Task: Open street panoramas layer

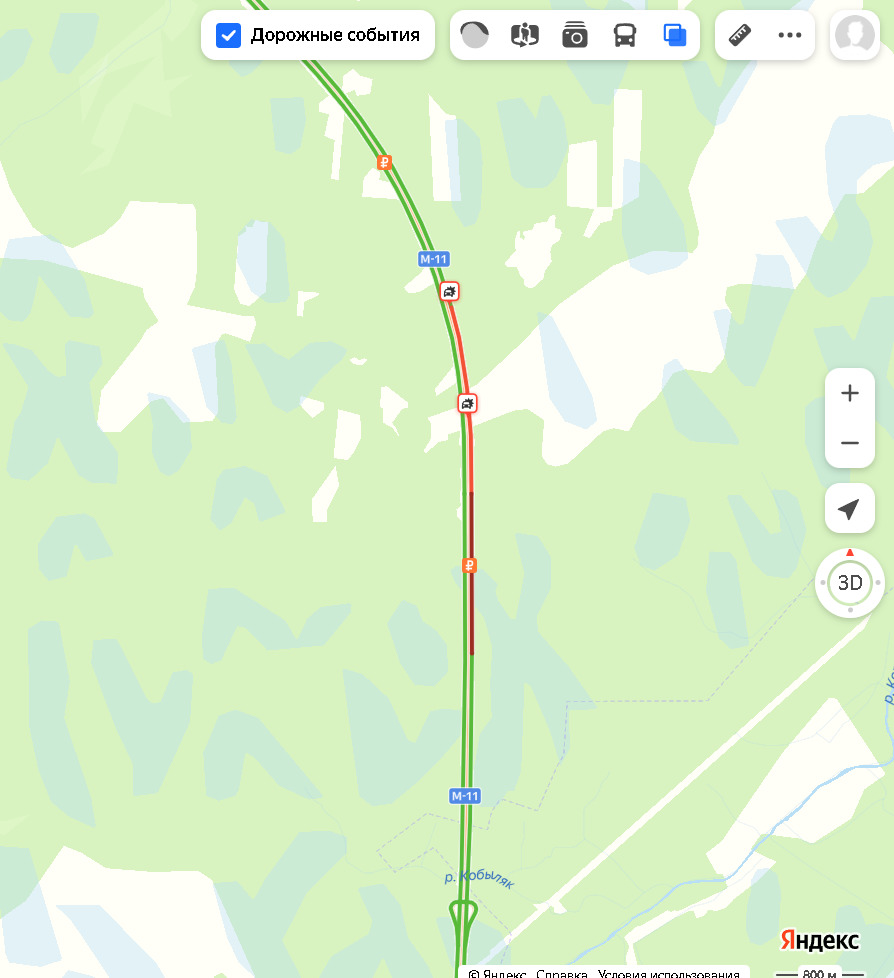Action: coord(524,36)
